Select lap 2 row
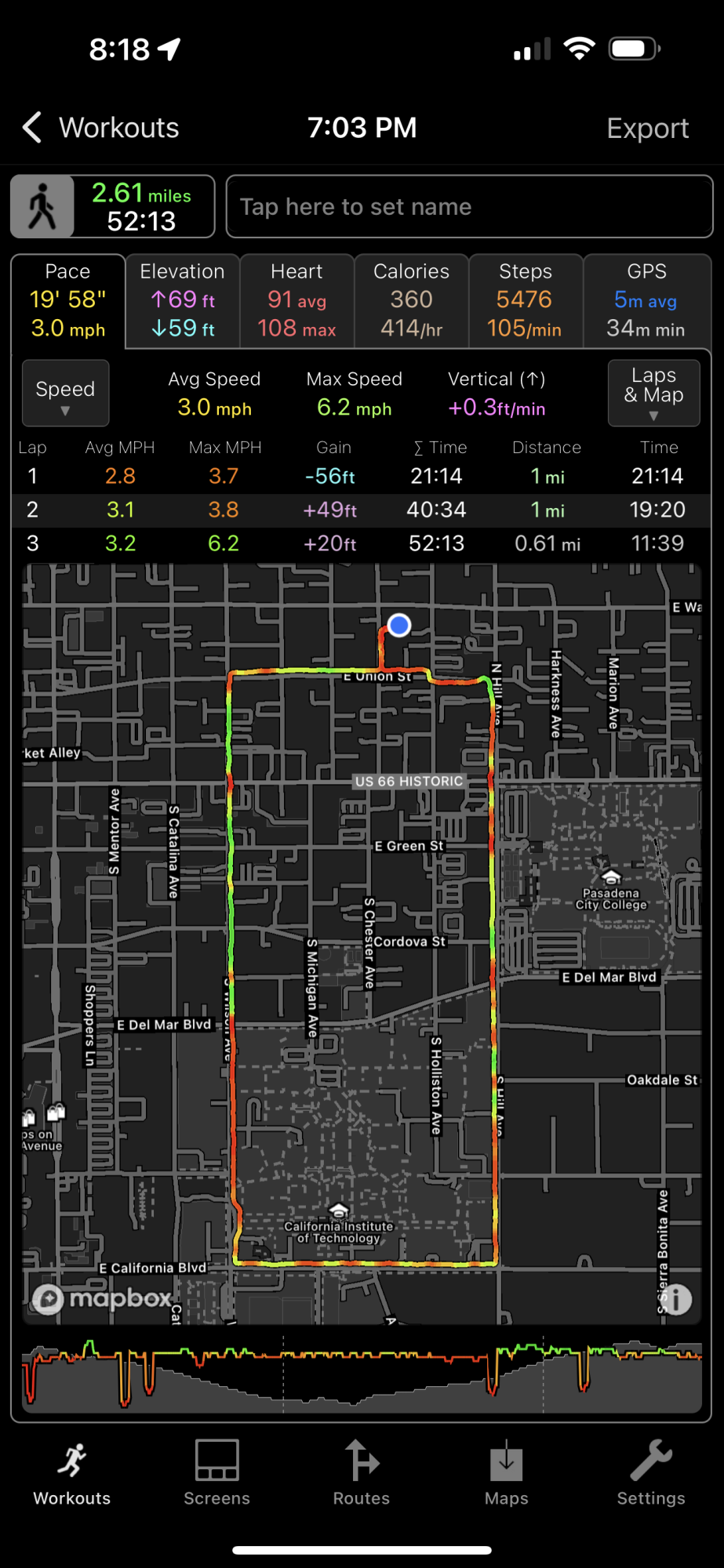This screenshot has height=1568, width=724. coord(361,510)
